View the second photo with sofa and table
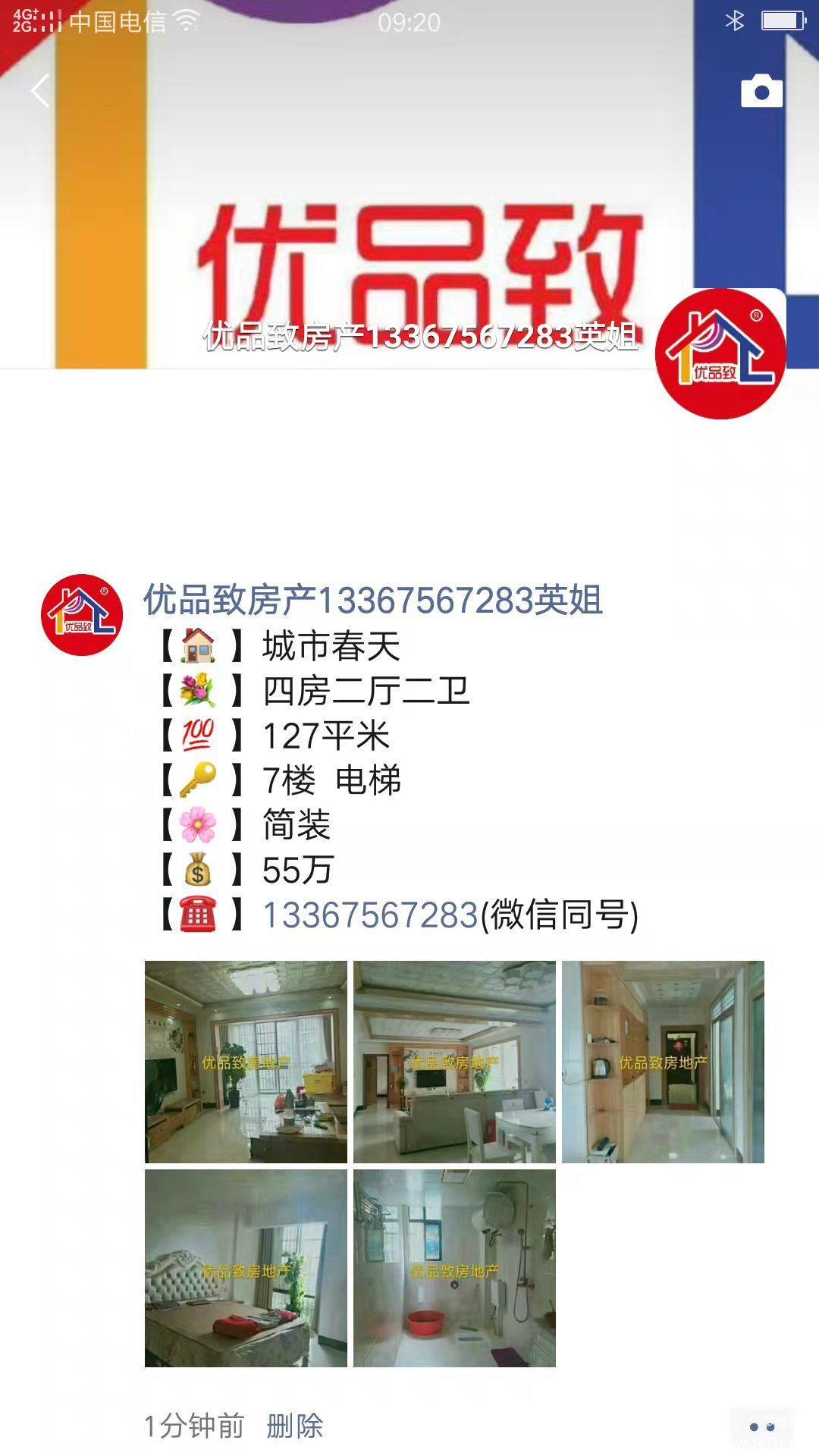The width and height of the screenshot is (819, 1456). [x=454, y=1062]
